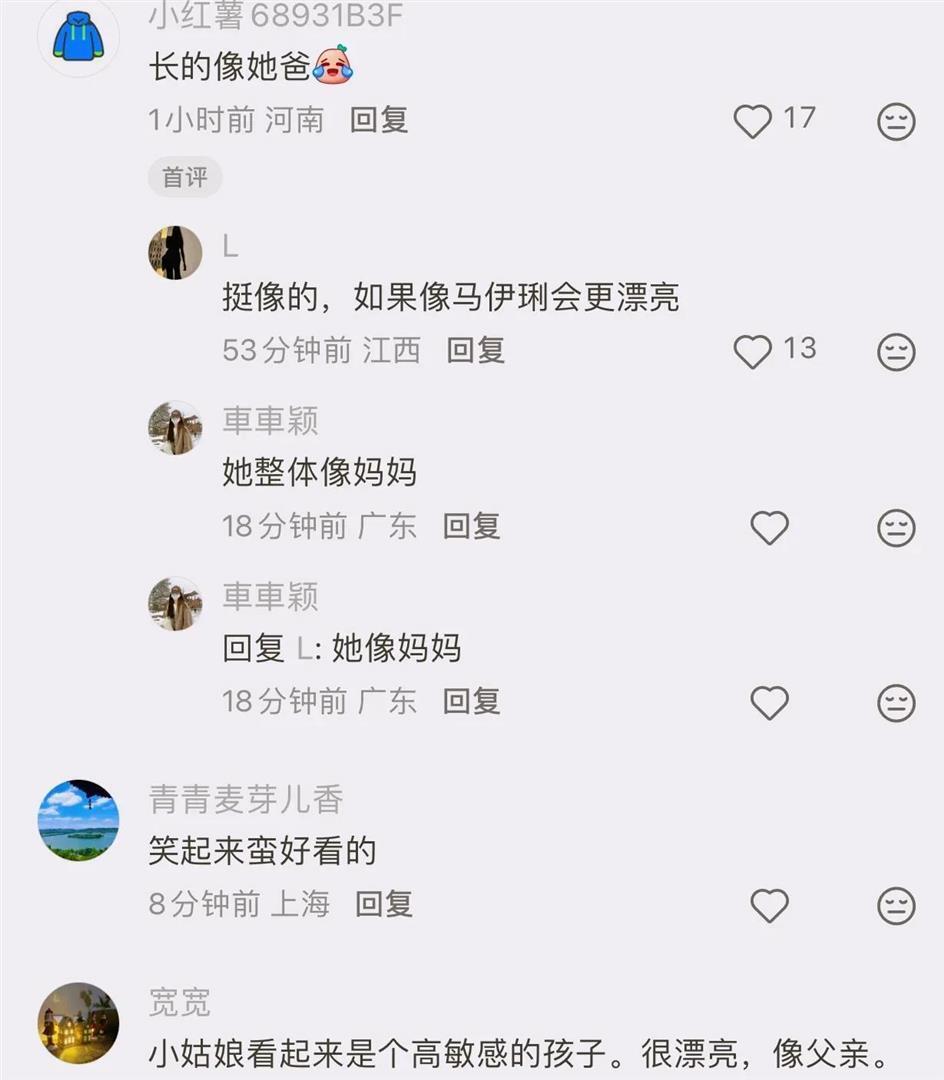Like 車車颖's reply 回复L:她像妈妈
The height and width of the screenshot is (1080, 944).
(x=769, y=703)
